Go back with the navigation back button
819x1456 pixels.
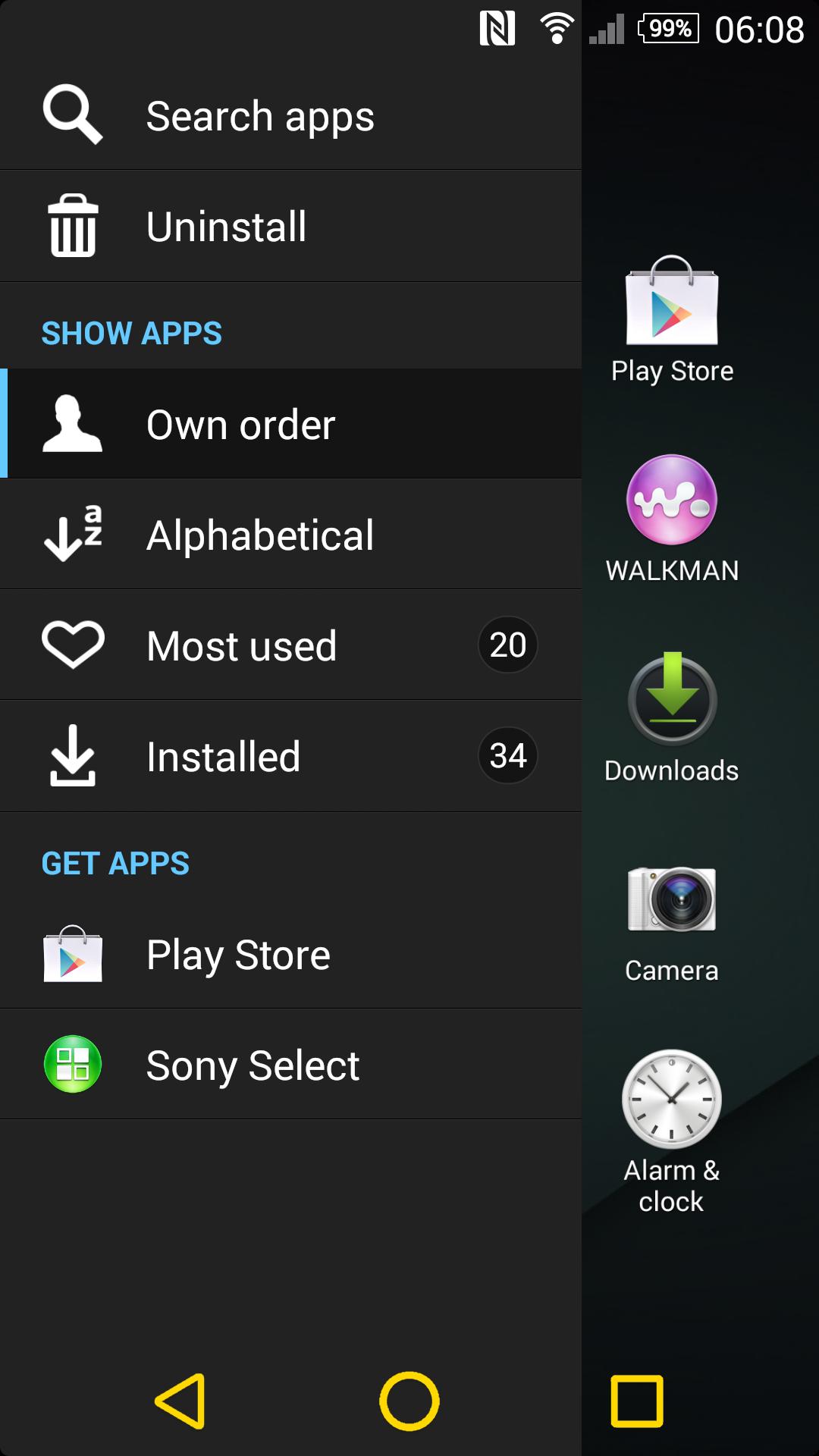click(x=181, y=1401)
